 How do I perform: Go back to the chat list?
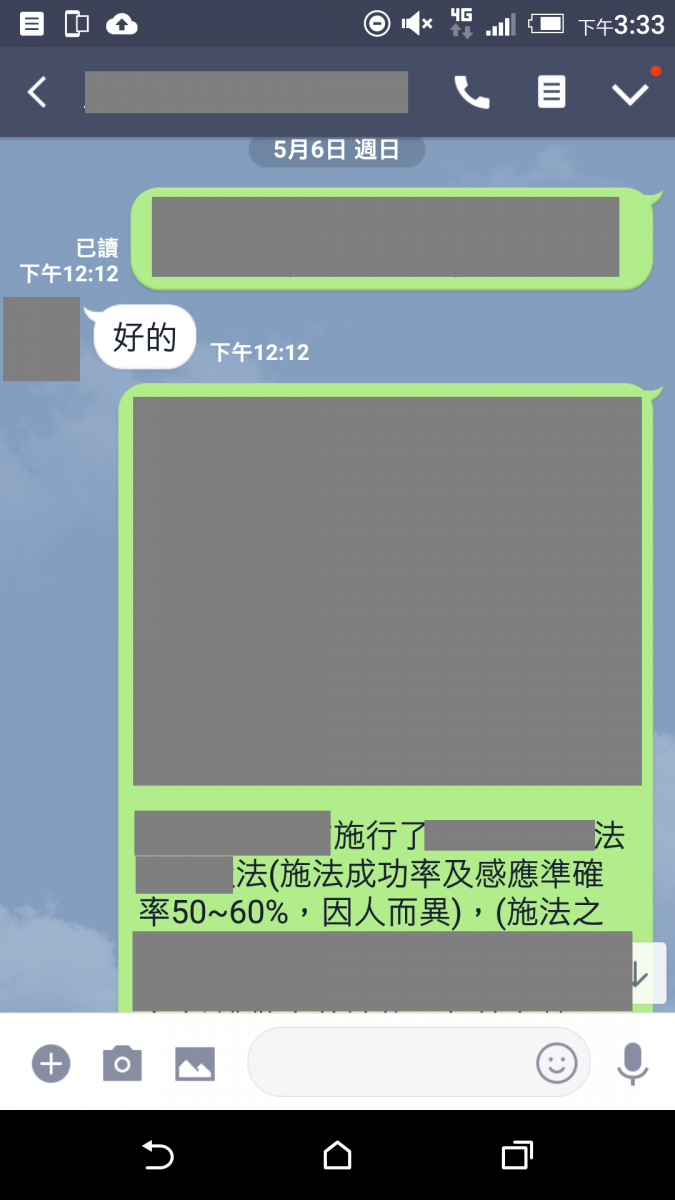[x=37, y=92]
